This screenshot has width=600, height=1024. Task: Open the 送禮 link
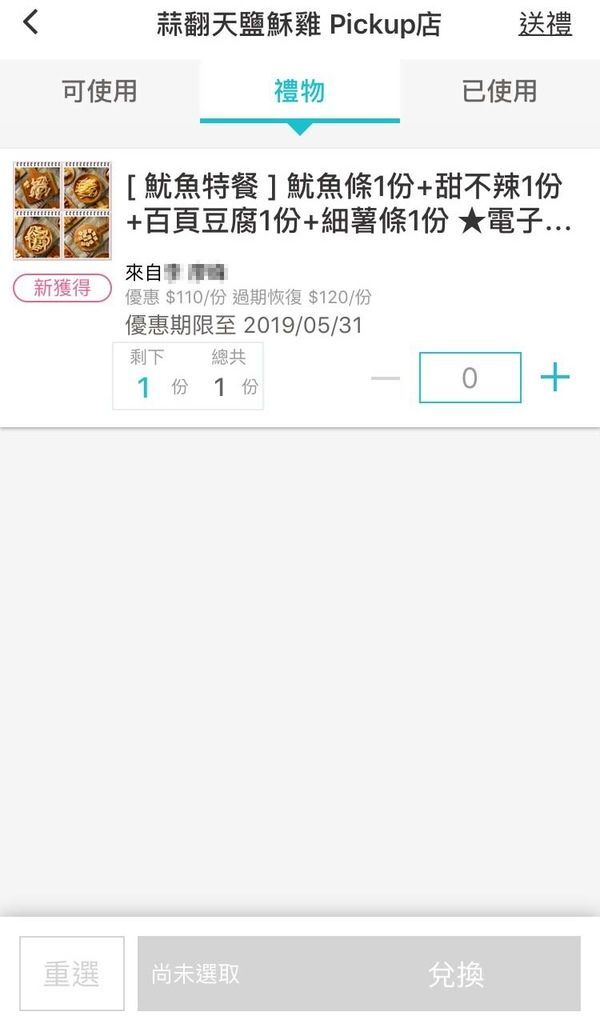click(x=545, y=25)
